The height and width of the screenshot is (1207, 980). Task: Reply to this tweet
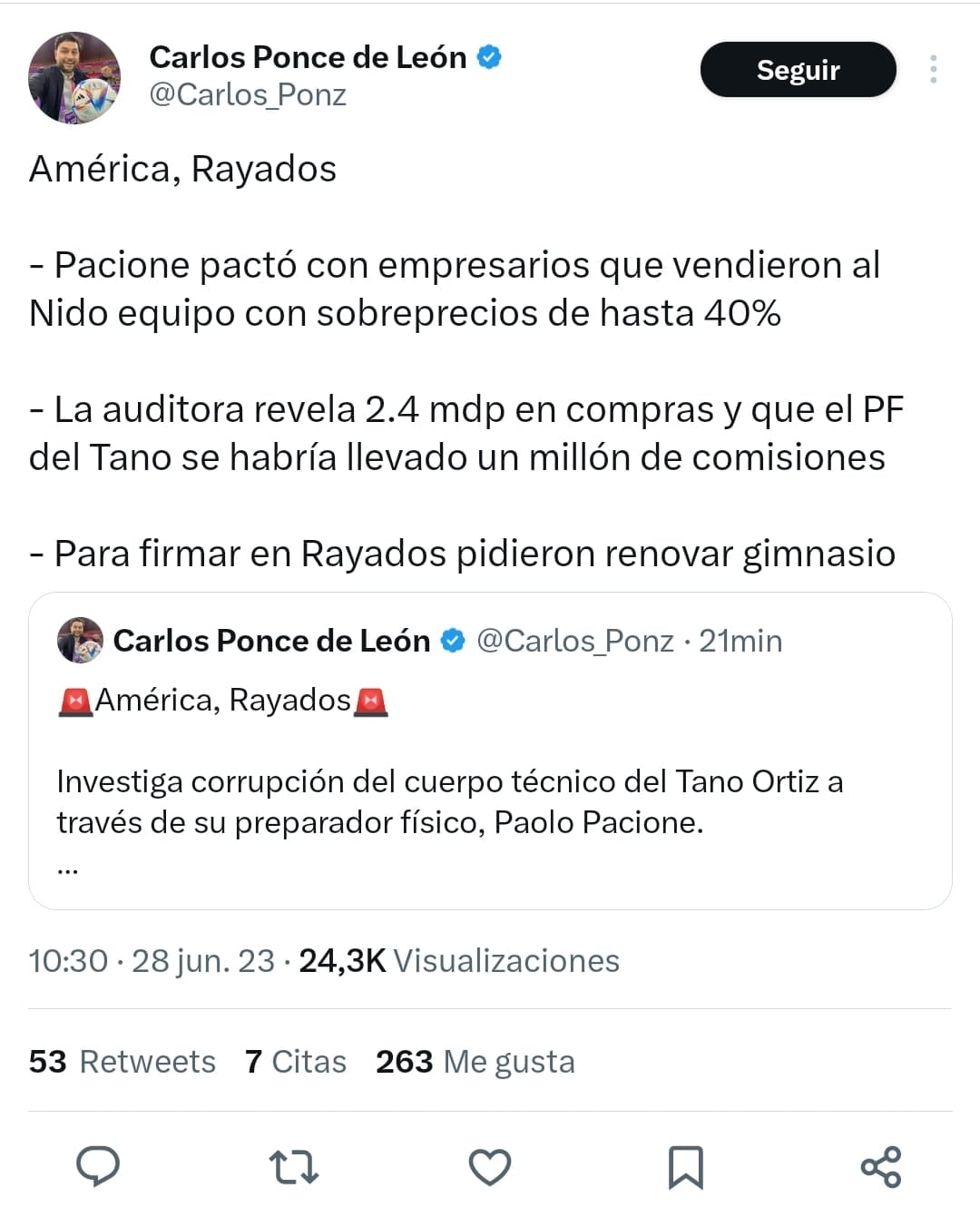98,1166
